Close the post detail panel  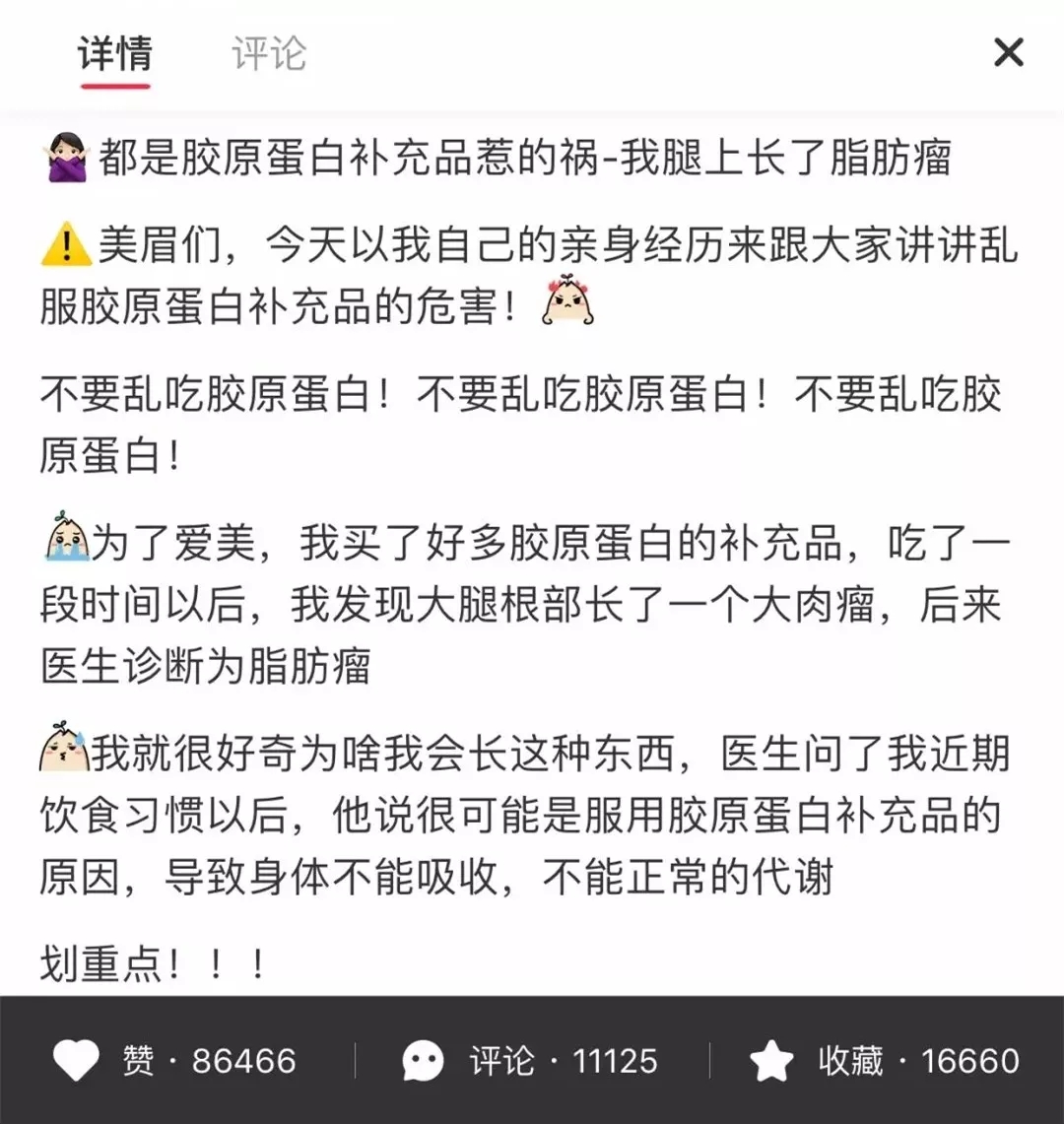click(x=1008, y=52)
